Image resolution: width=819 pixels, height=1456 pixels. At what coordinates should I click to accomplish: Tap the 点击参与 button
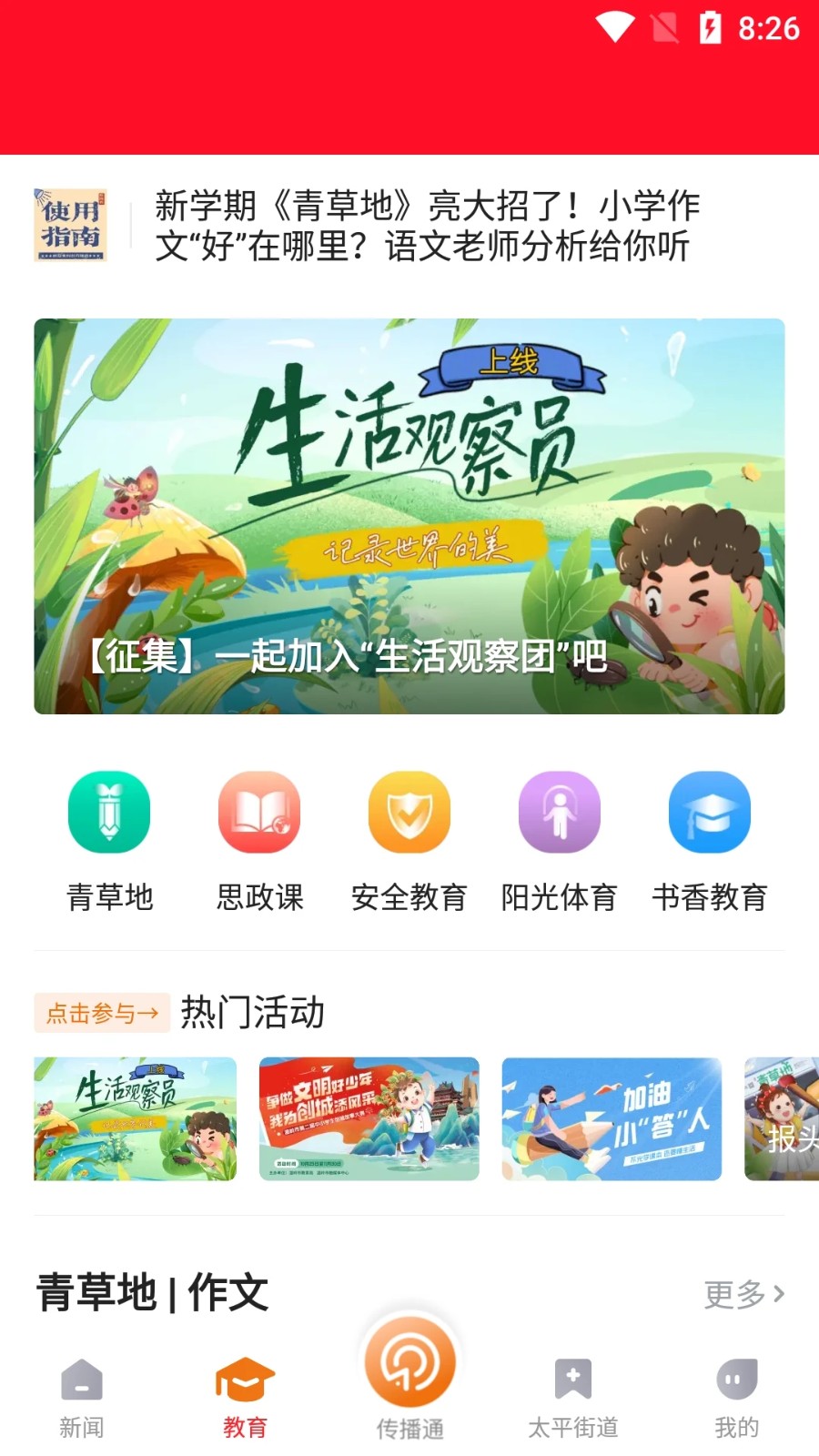[x=102, y=1013]
